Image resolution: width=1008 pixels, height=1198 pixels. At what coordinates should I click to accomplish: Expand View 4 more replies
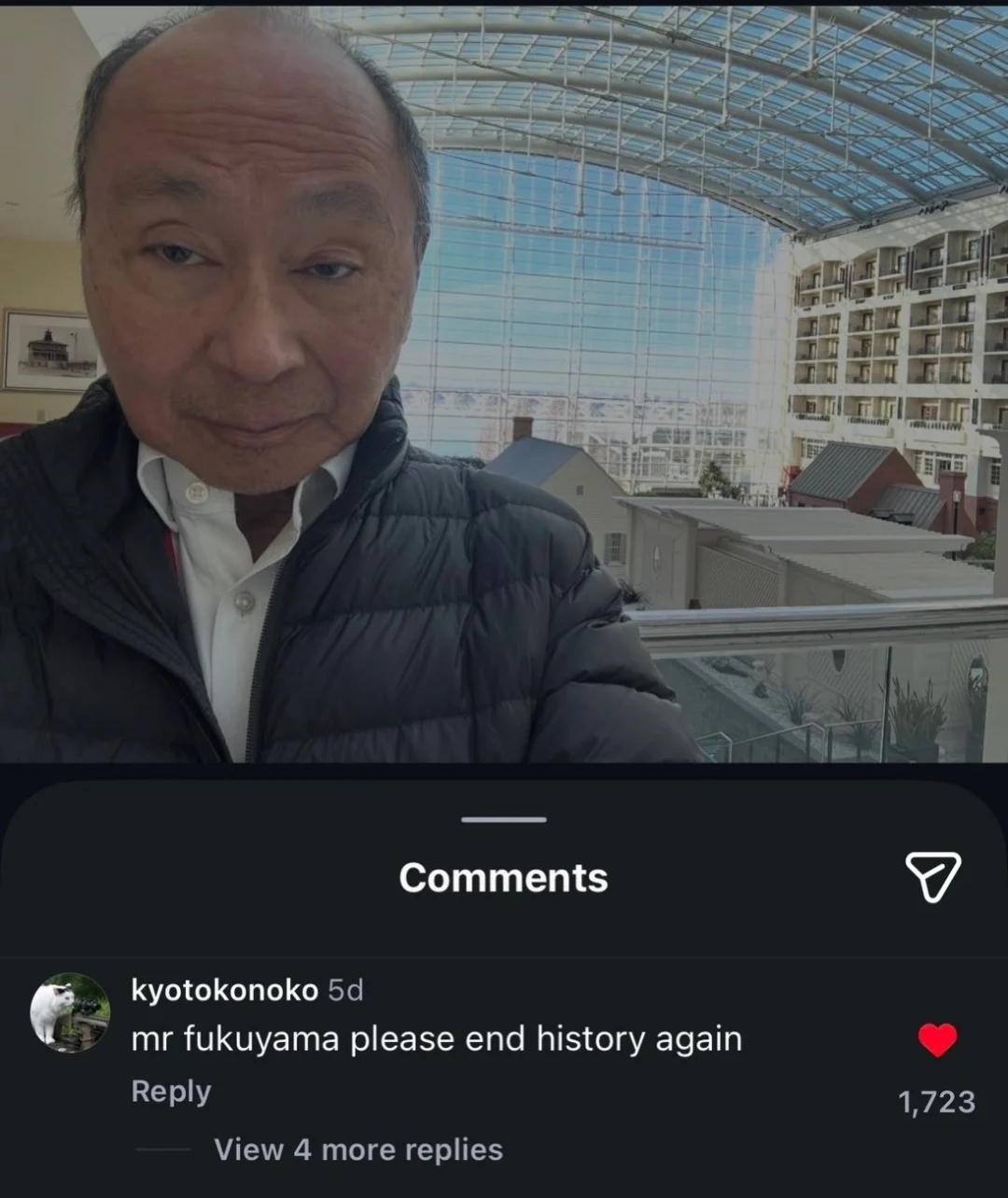pyautogui.click(x=357, y=1149)
